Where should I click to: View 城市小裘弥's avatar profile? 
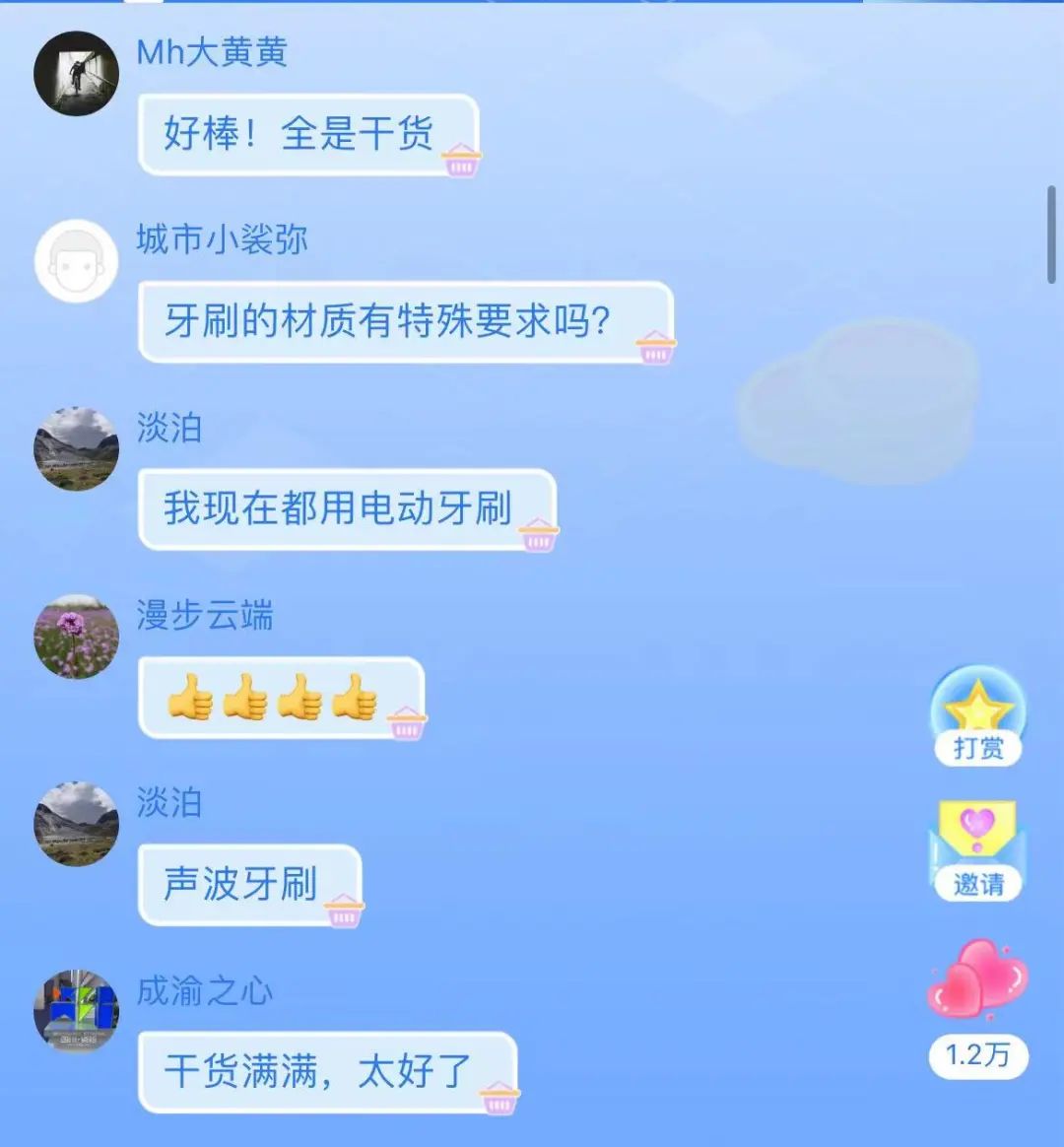coord(77,261)
